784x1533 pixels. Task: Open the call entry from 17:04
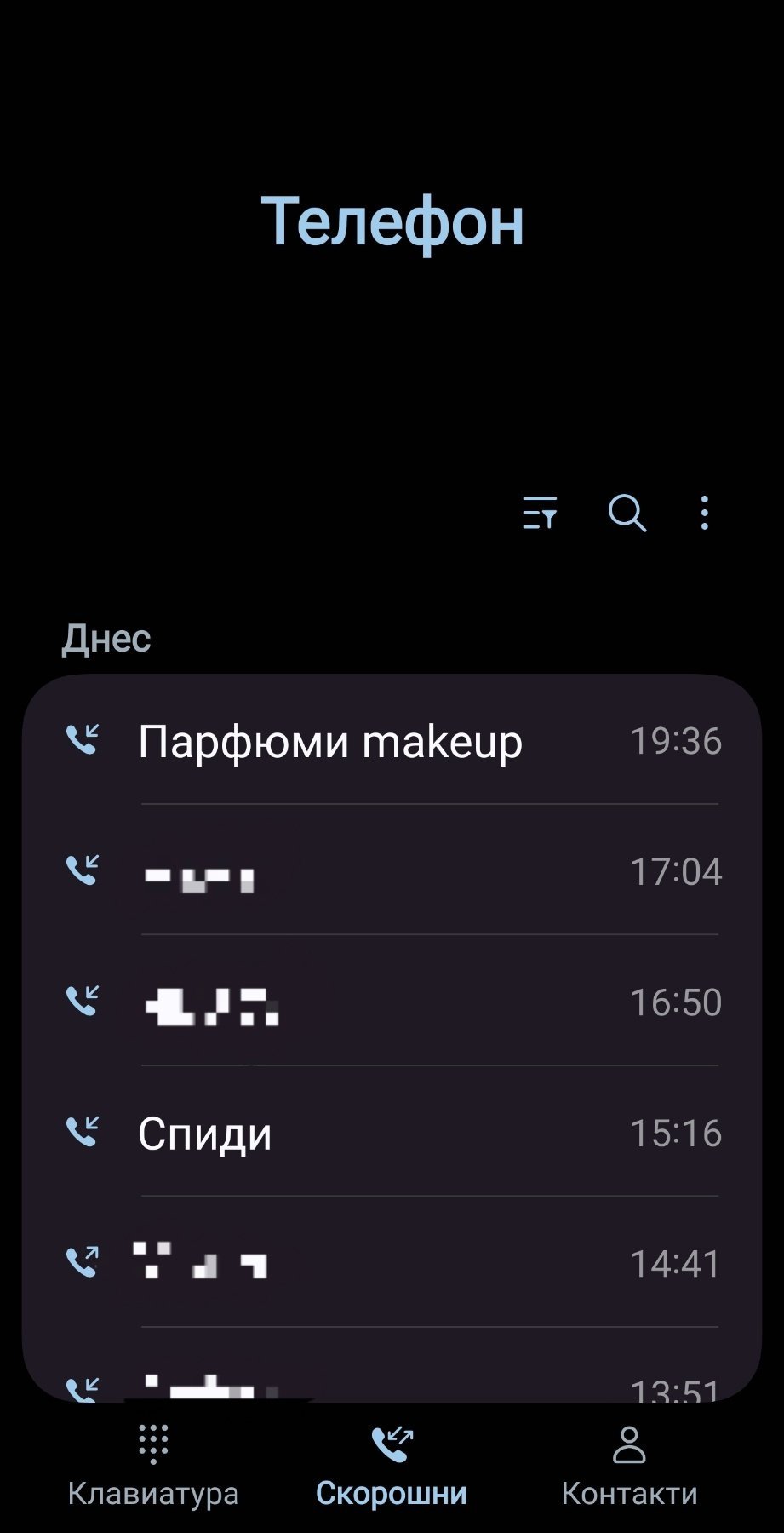click(392, 872)
